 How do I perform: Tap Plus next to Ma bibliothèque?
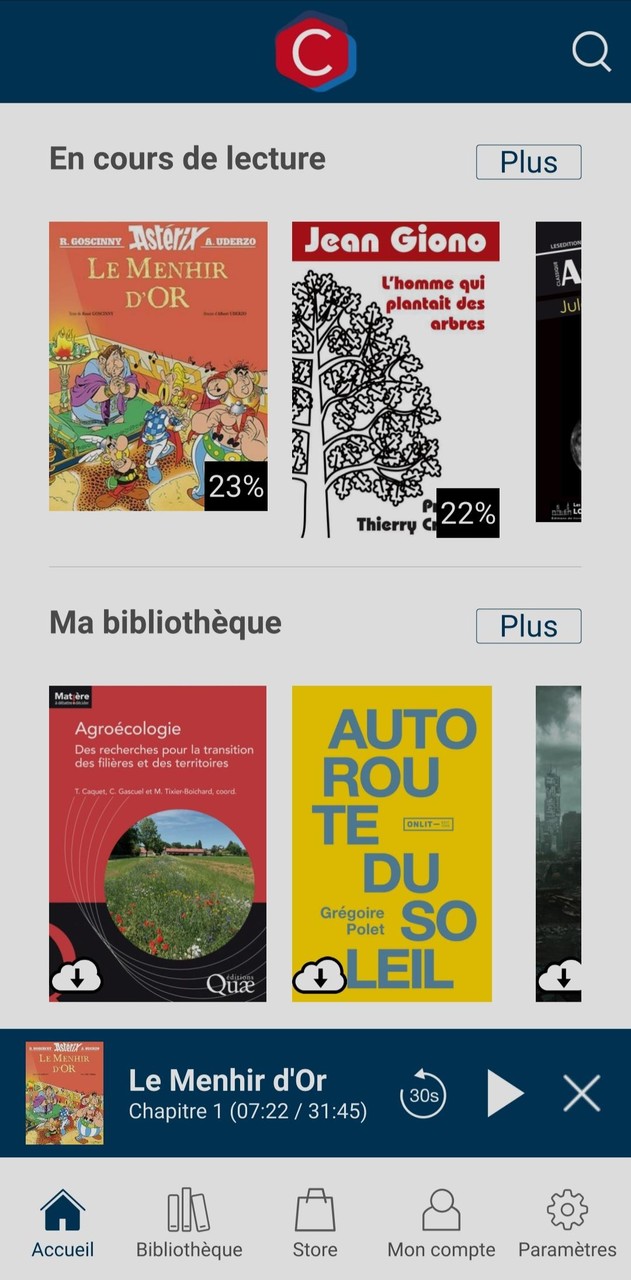528,626
